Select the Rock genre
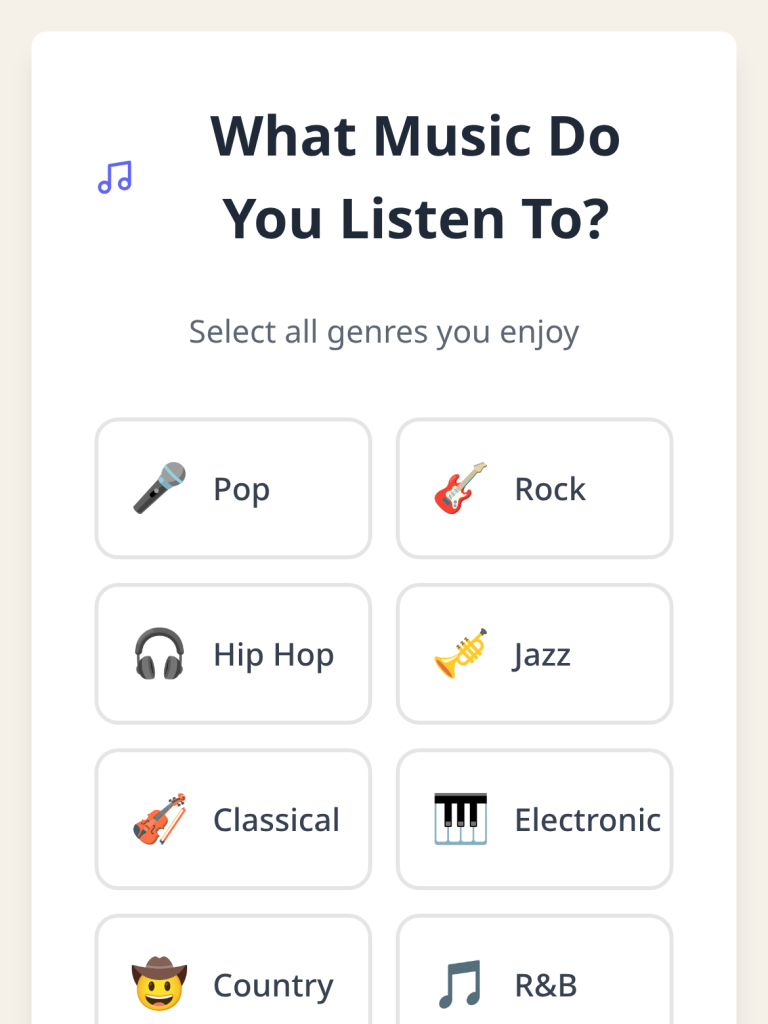 pyautogui.click(x=534, y=487)
